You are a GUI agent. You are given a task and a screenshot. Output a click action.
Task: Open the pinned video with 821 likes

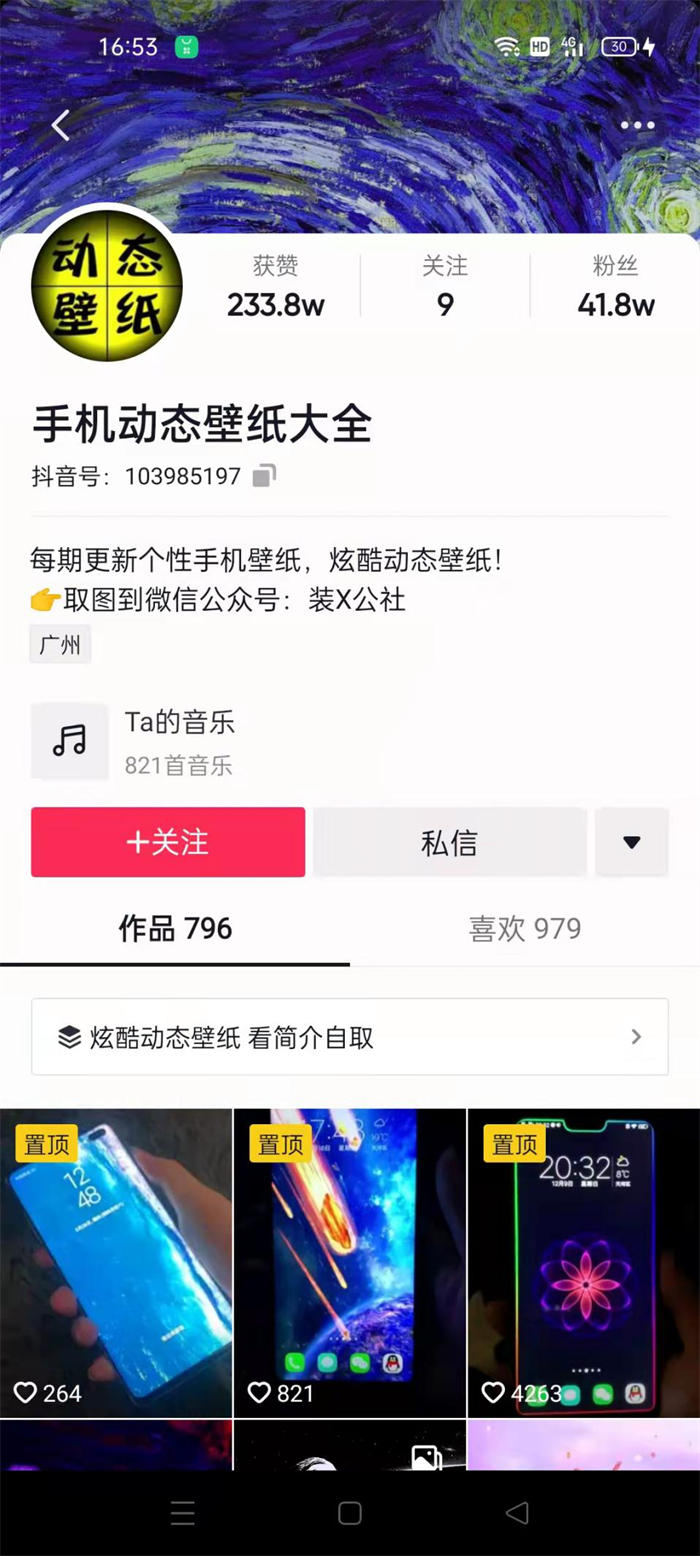349,1262
